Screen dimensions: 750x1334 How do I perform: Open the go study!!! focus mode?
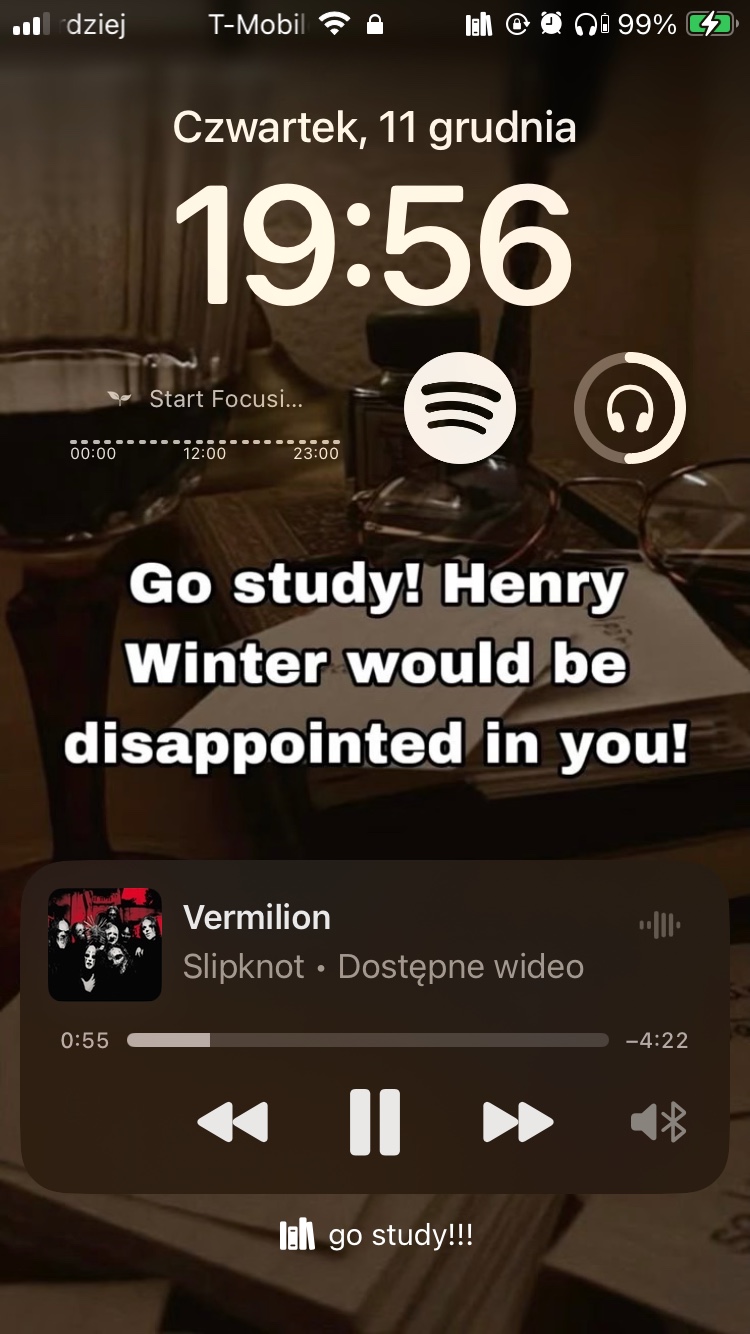tap(376, 1236)
